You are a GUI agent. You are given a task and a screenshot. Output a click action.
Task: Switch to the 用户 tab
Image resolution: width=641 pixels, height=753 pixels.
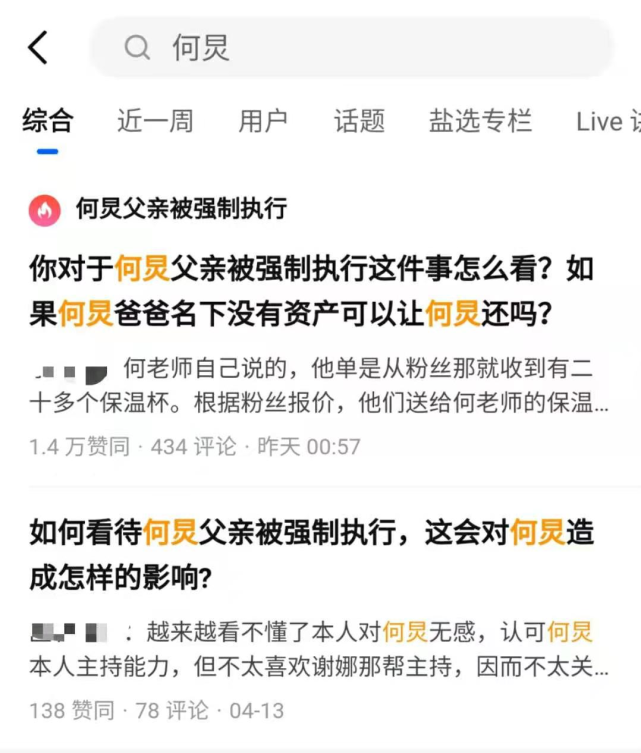pyautogui.click(x=263, y=121)
